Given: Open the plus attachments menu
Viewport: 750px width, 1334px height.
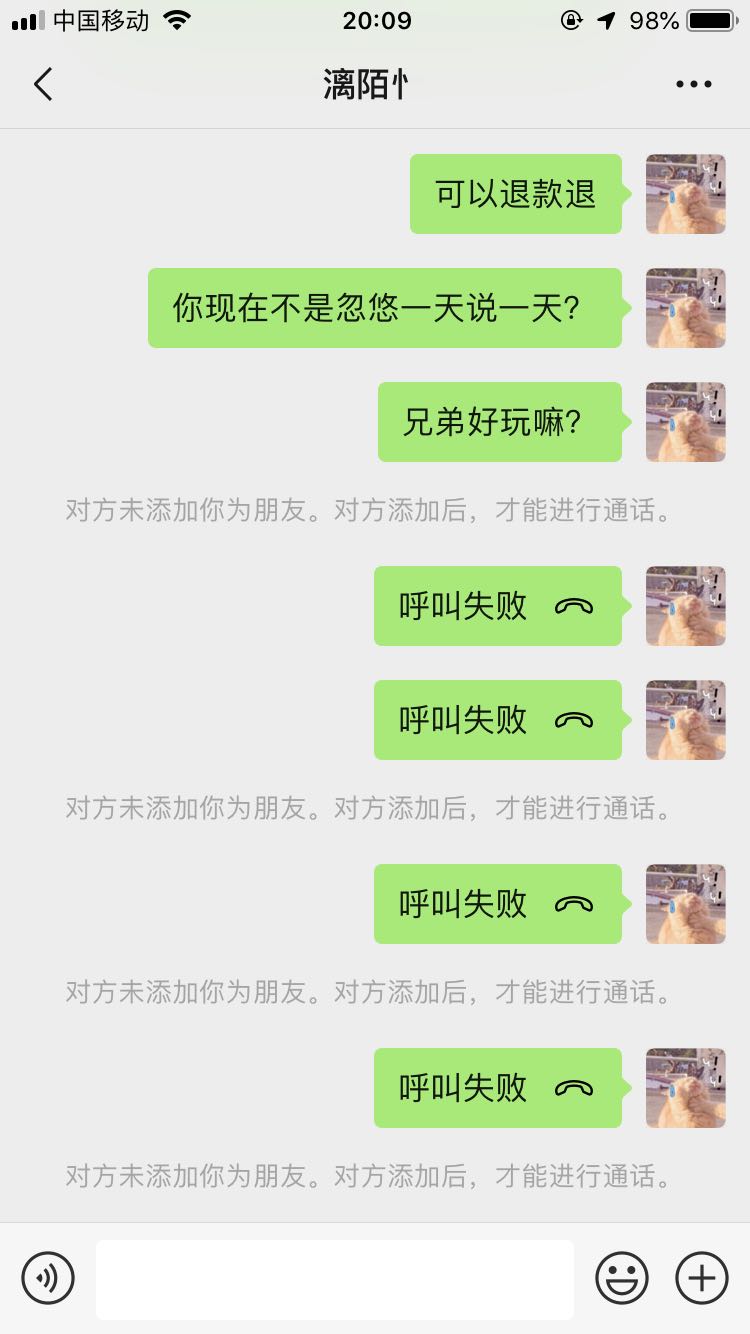Looking at the screenshot, I should coord(702,1278).
